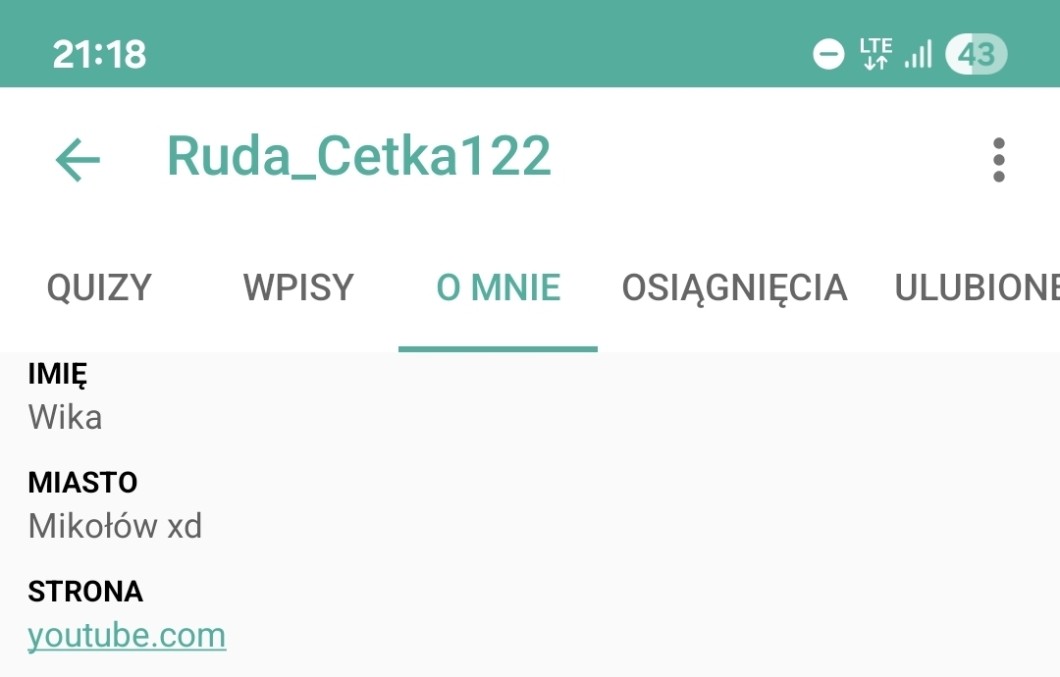Open the three-dot overflow menu
This screenshot has height=677, width=1060.
pyautogui.click(x=998, y=160)
